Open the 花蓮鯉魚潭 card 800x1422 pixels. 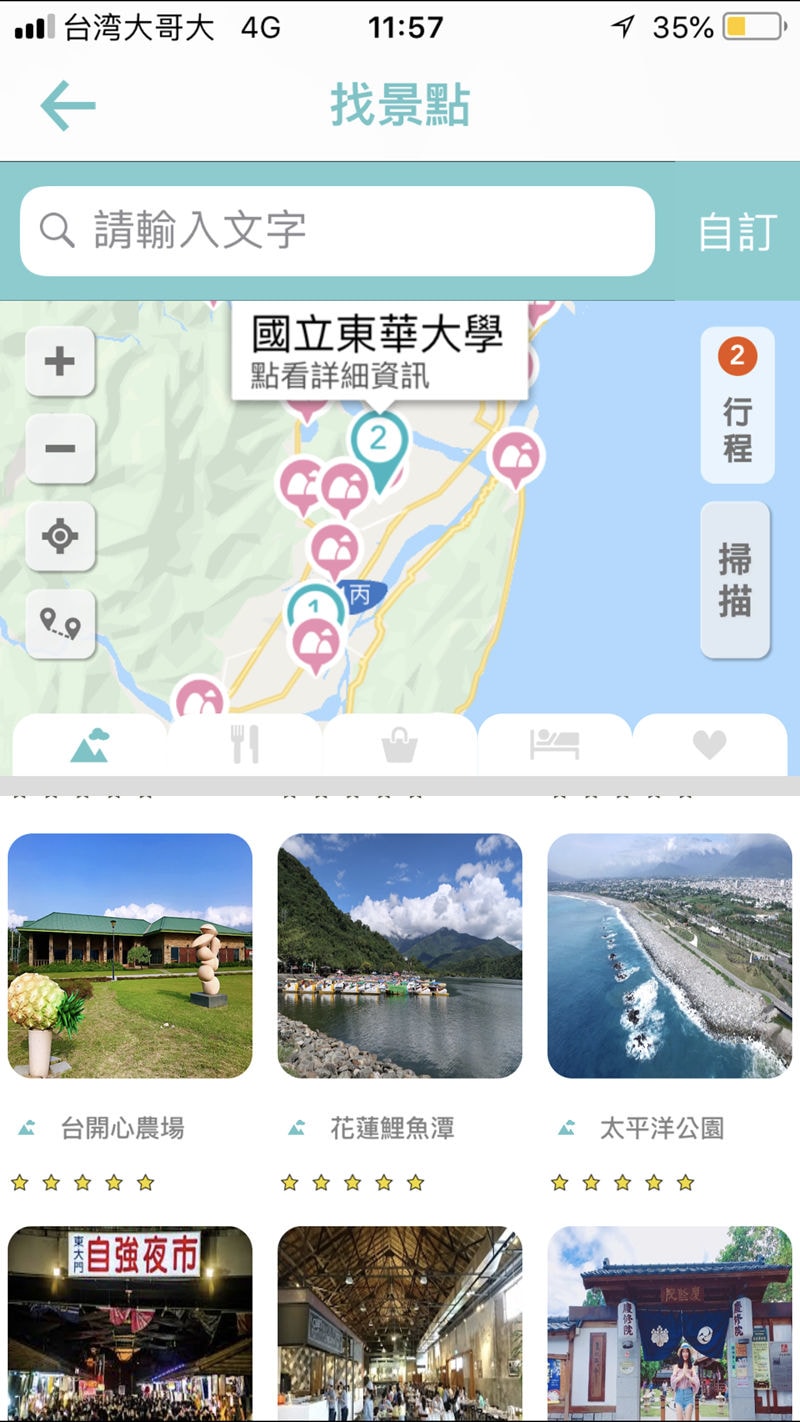click(x=400, y=956)
